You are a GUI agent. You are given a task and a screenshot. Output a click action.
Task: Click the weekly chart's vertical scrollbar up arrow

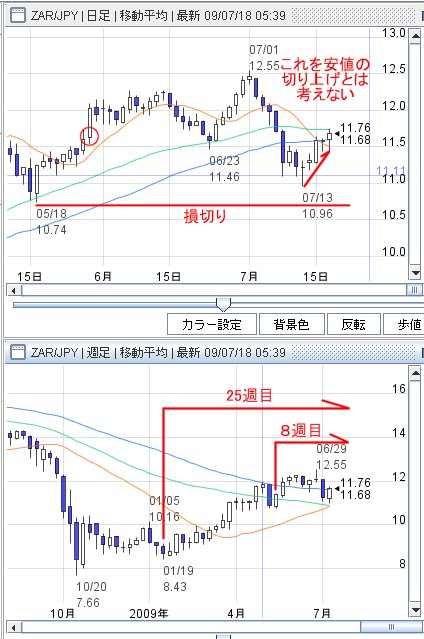click(x=415, y=372)
